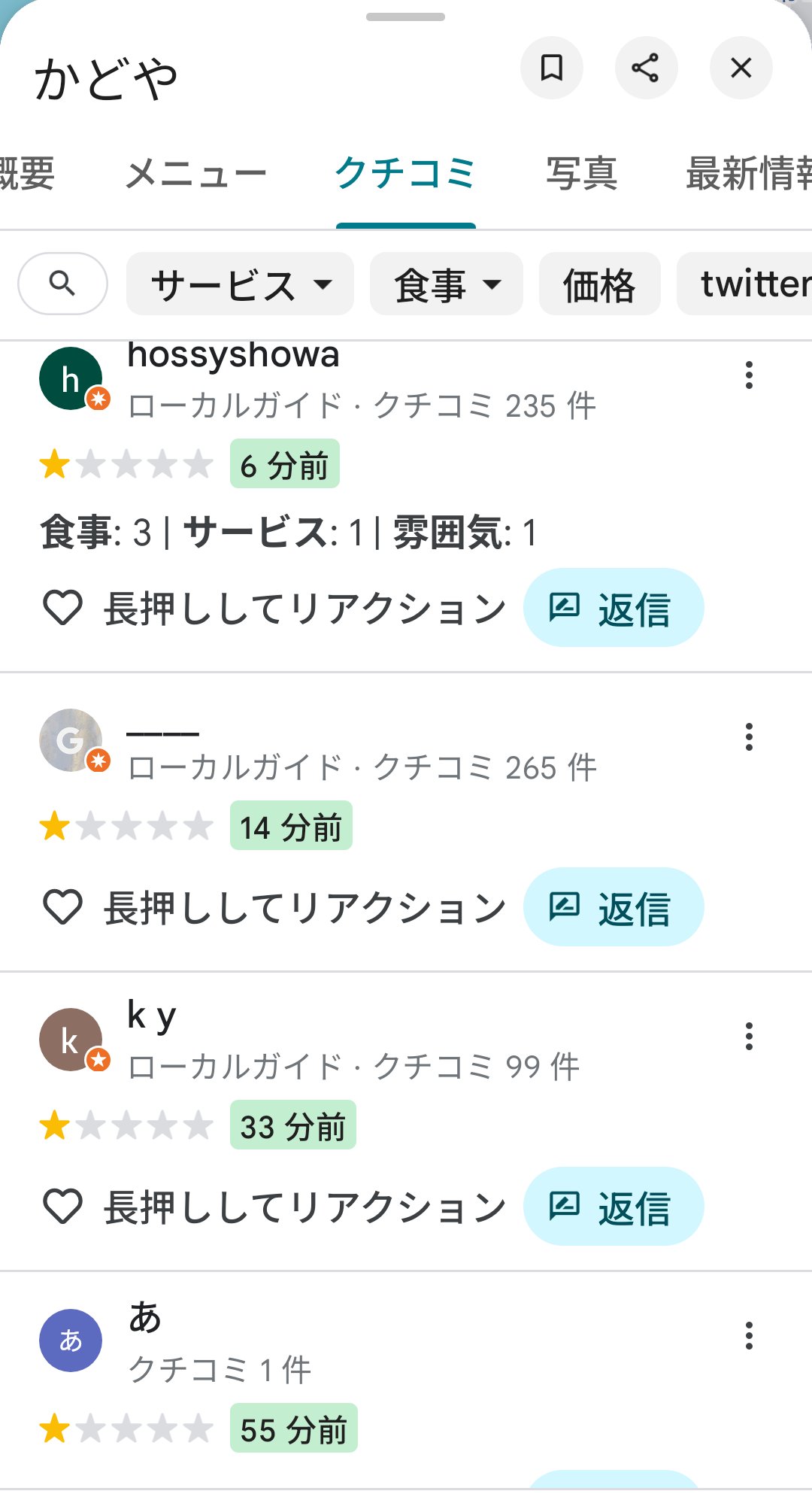Click hossyshowa's profile avatar
This screenshot has width=812, height=1500.
[x=70, y=378]
